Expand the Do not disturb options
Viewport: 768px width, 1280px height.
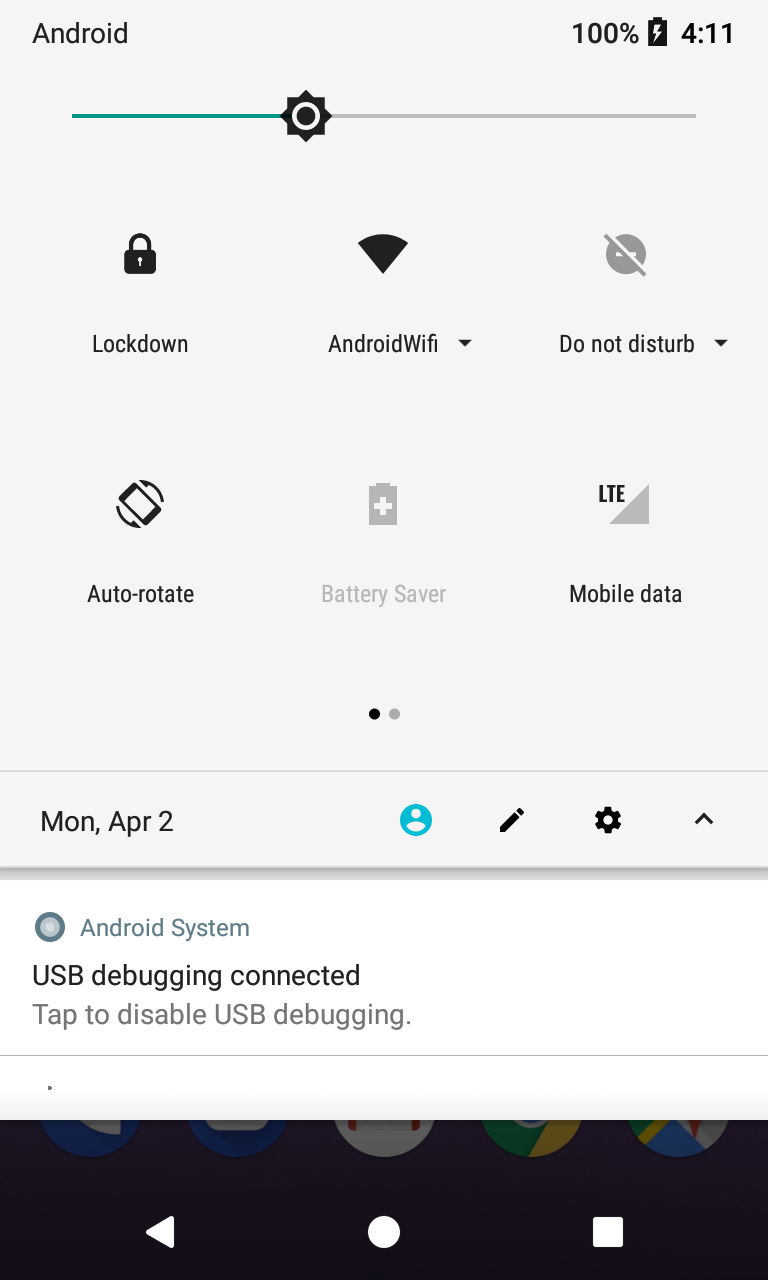(720, 344)
